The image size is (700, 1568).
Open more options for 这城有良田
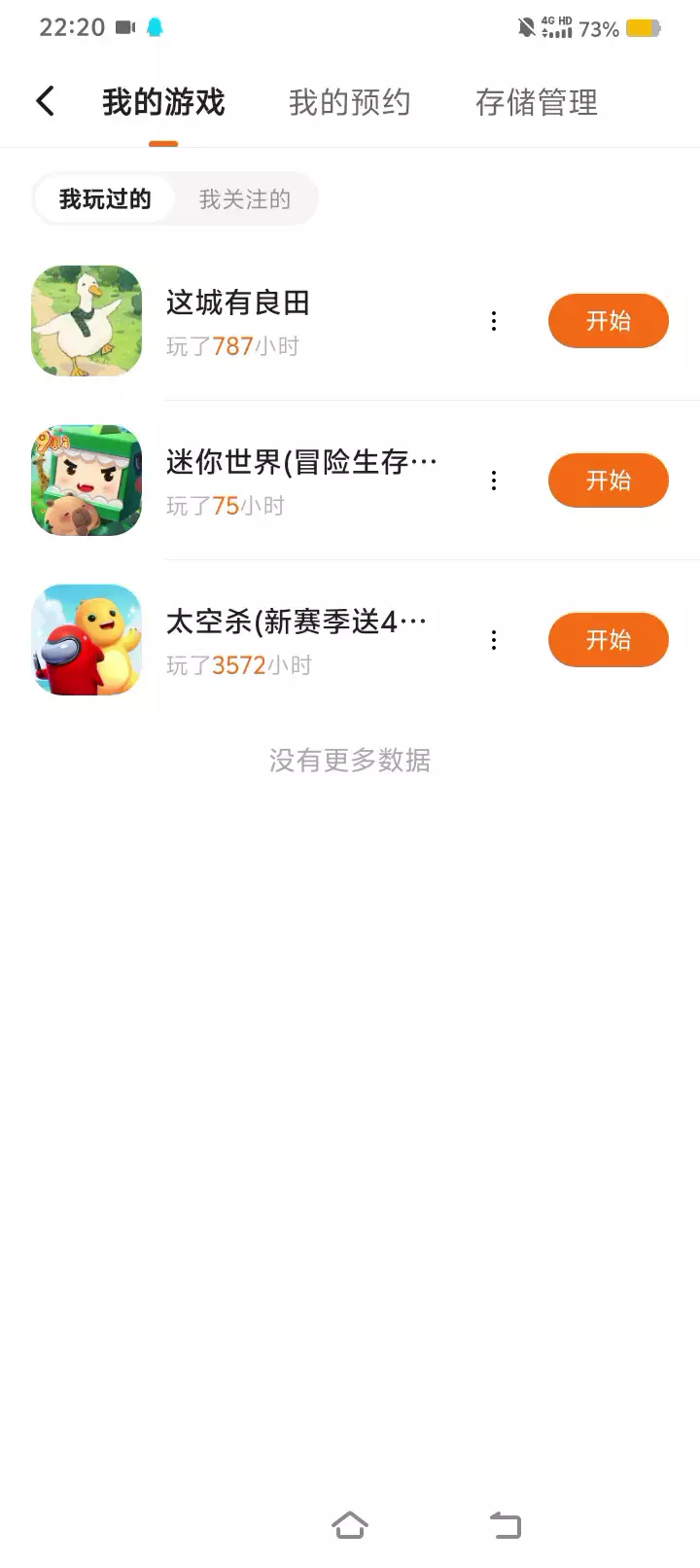(x=494, y=321)
